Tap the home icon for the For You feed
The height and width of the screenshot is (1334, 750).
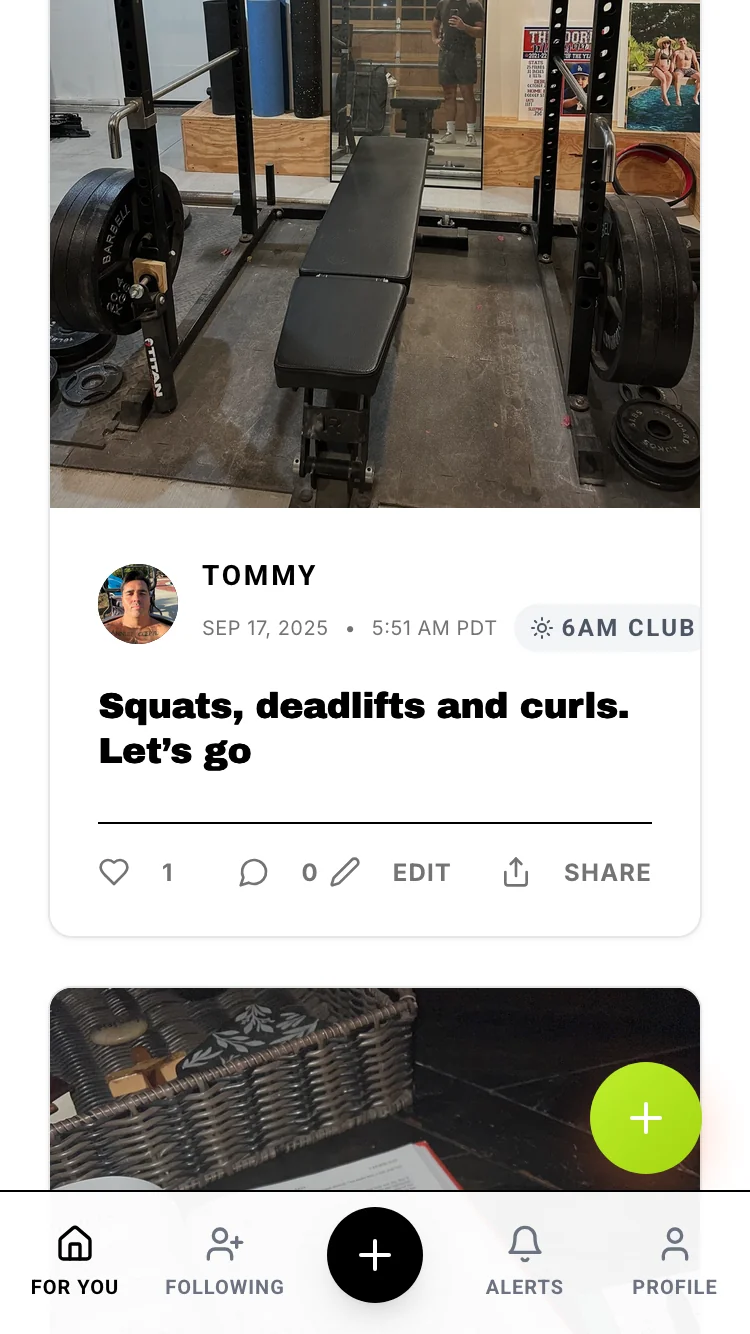[74, 1243]
